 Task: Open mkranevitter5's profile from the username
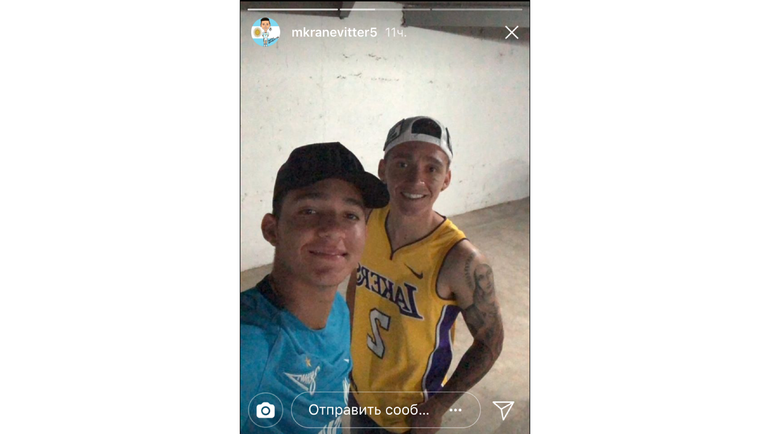[x=334, y=32]
